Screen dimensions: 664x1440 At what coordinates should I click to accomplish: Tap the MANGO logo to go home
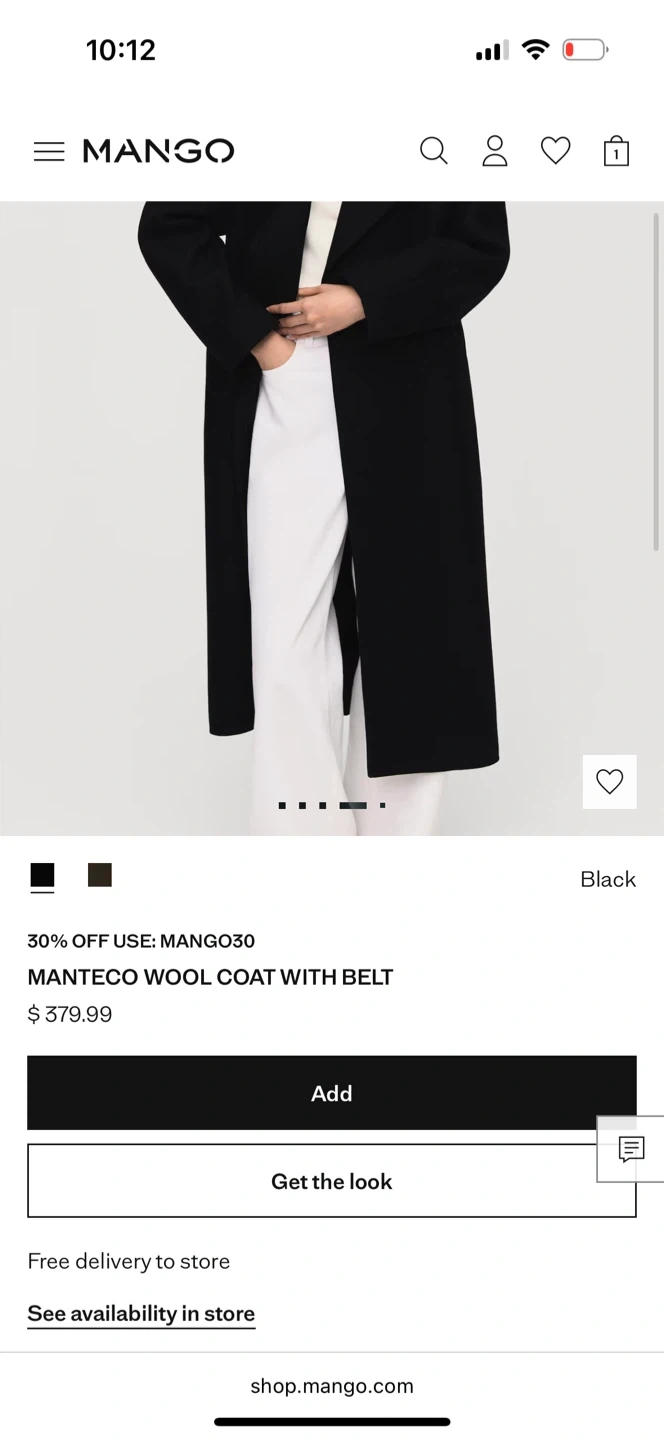(158, 151)
